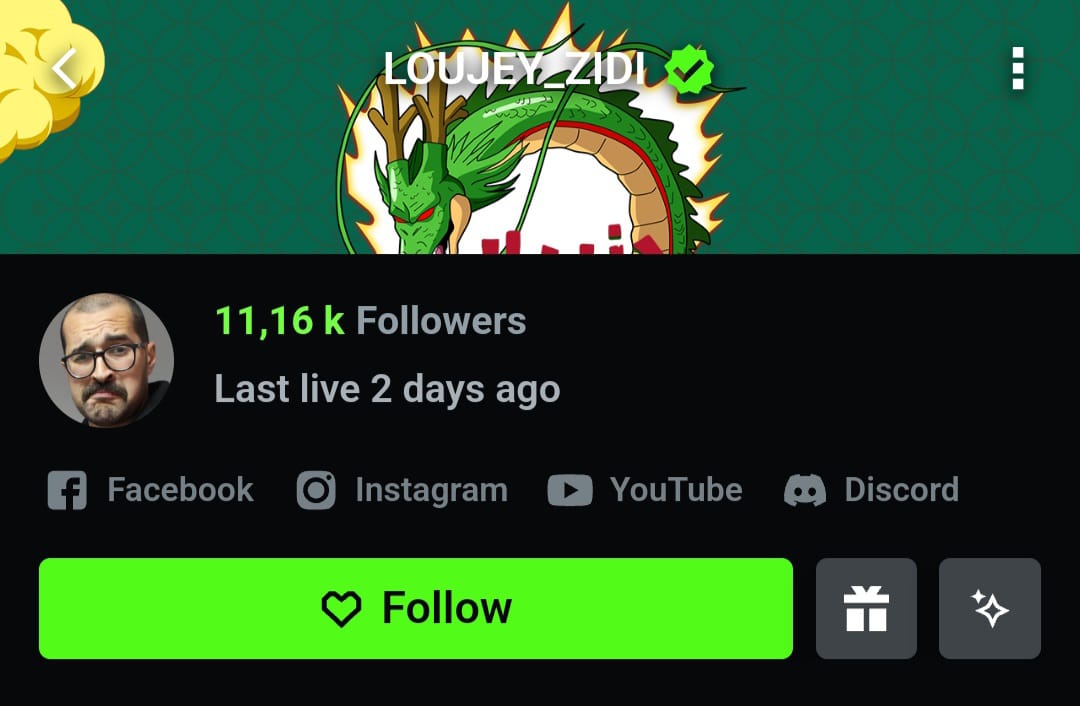Viewport: 1080px width, 706px height.
Task: Open the three-dot overflow menu
Action: coord(1017,69)
